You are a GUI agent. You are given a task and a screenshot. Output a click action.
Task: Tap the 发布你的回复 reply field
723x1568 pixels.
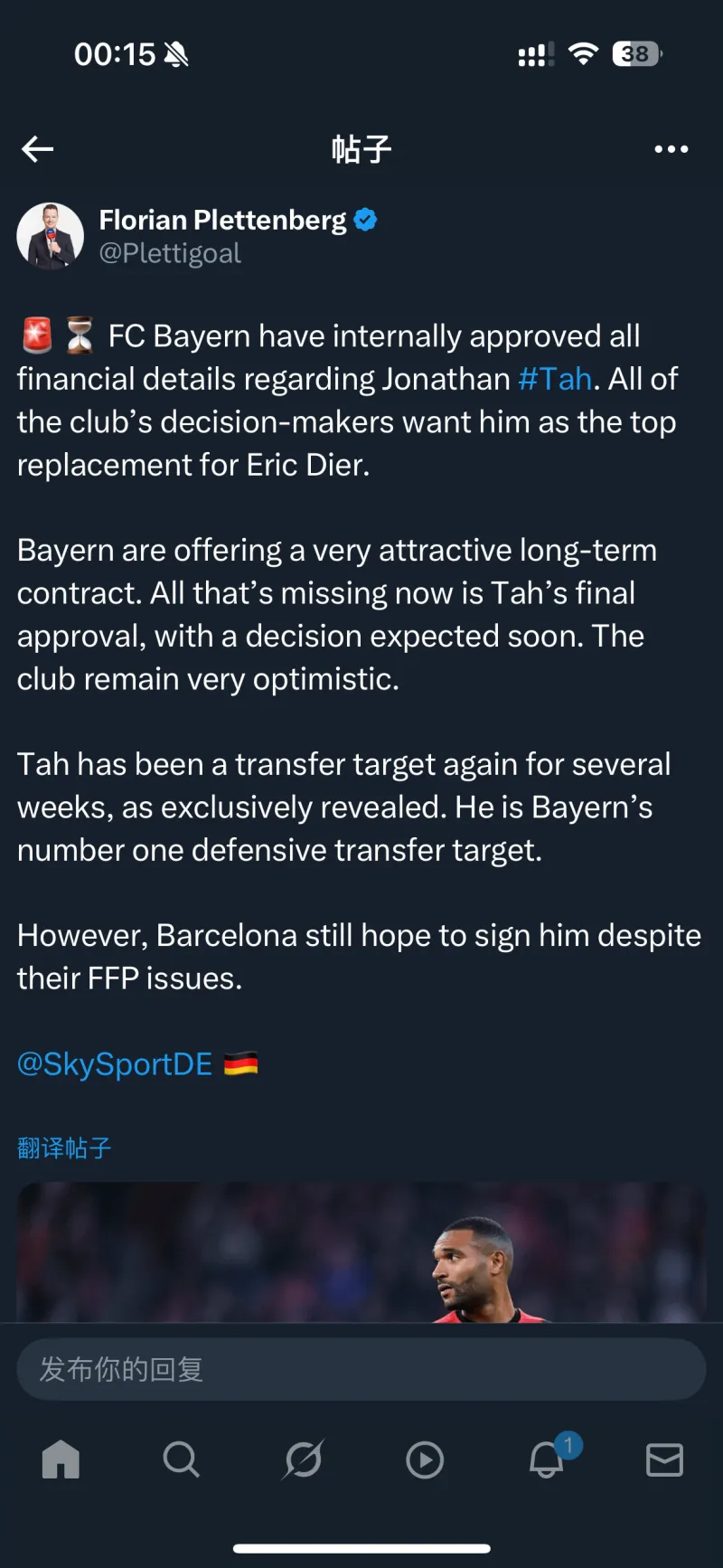click(x=361, y=1369)
